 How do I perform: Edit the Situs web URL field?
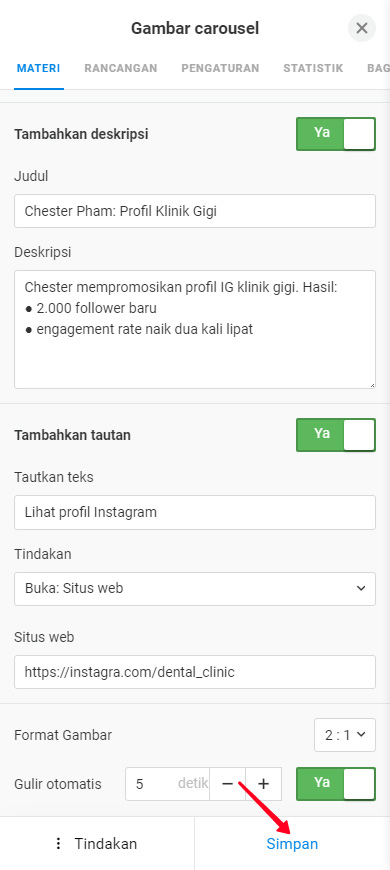[x=195, y=672]
